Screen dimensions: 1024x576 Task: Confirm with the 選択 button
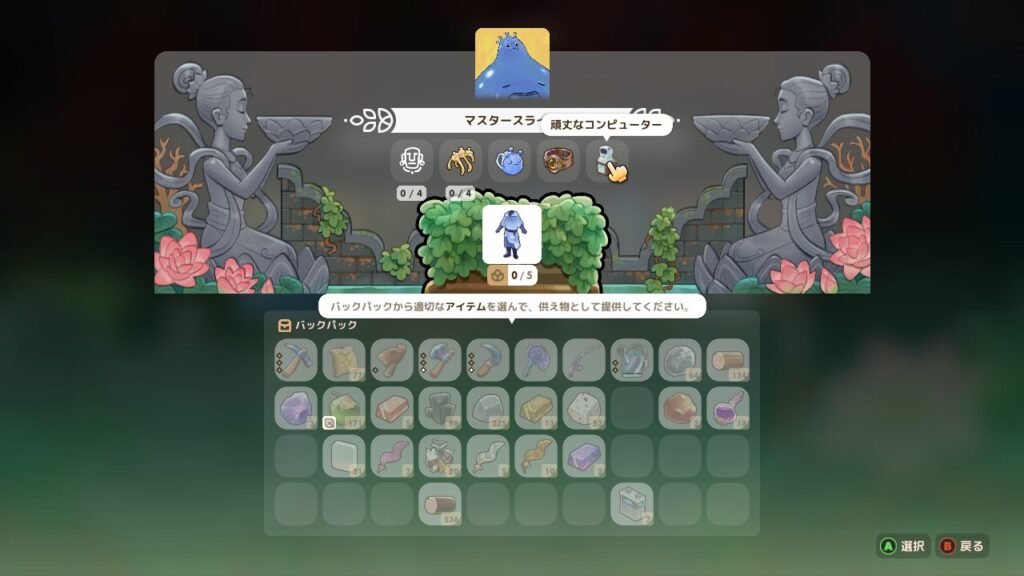pos(902,546)
